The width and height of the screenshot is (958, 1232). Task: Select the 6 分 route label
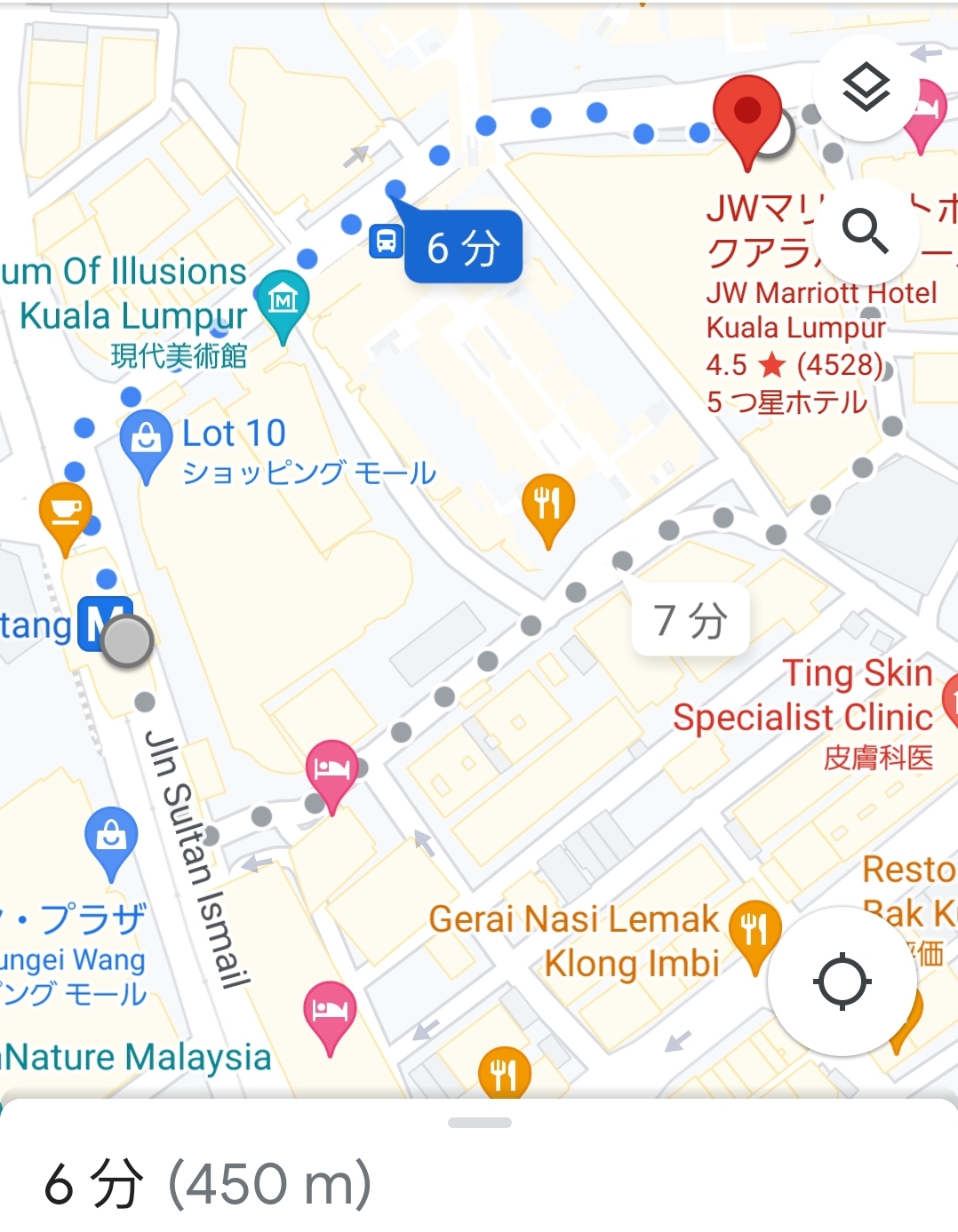click(x=463, y=248)
